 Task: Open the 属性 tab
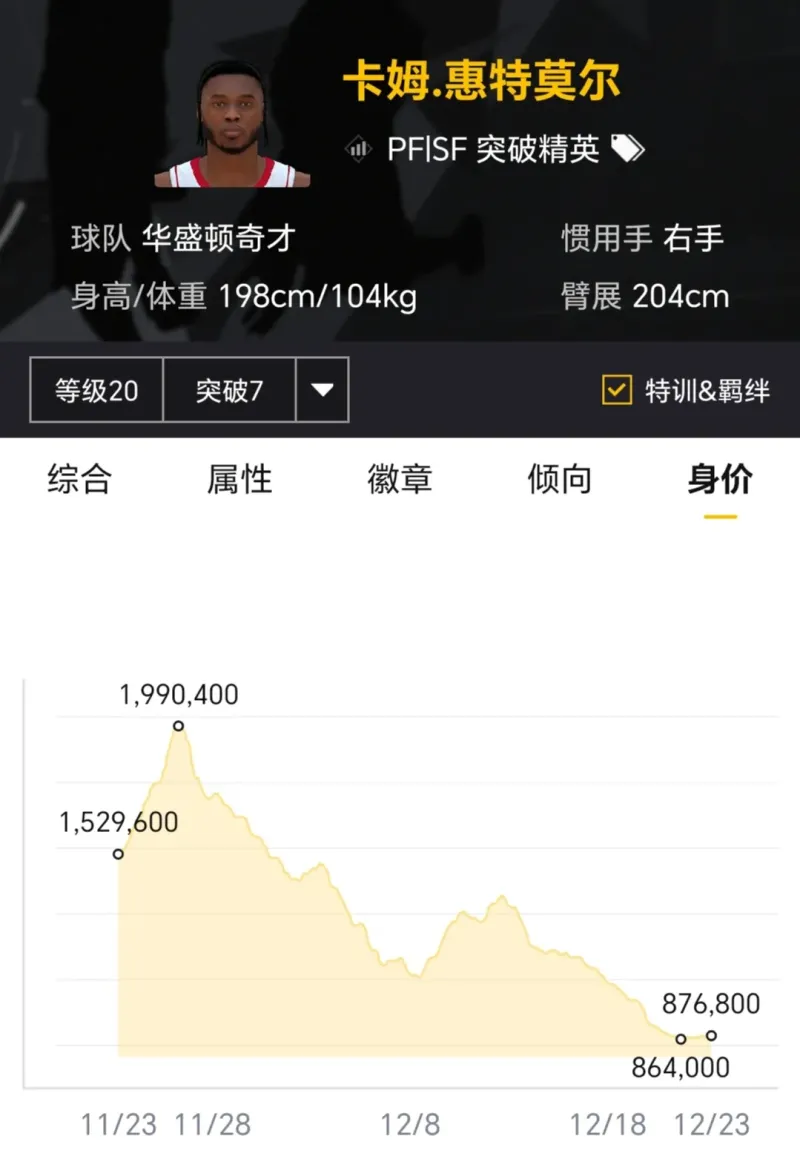240,480
